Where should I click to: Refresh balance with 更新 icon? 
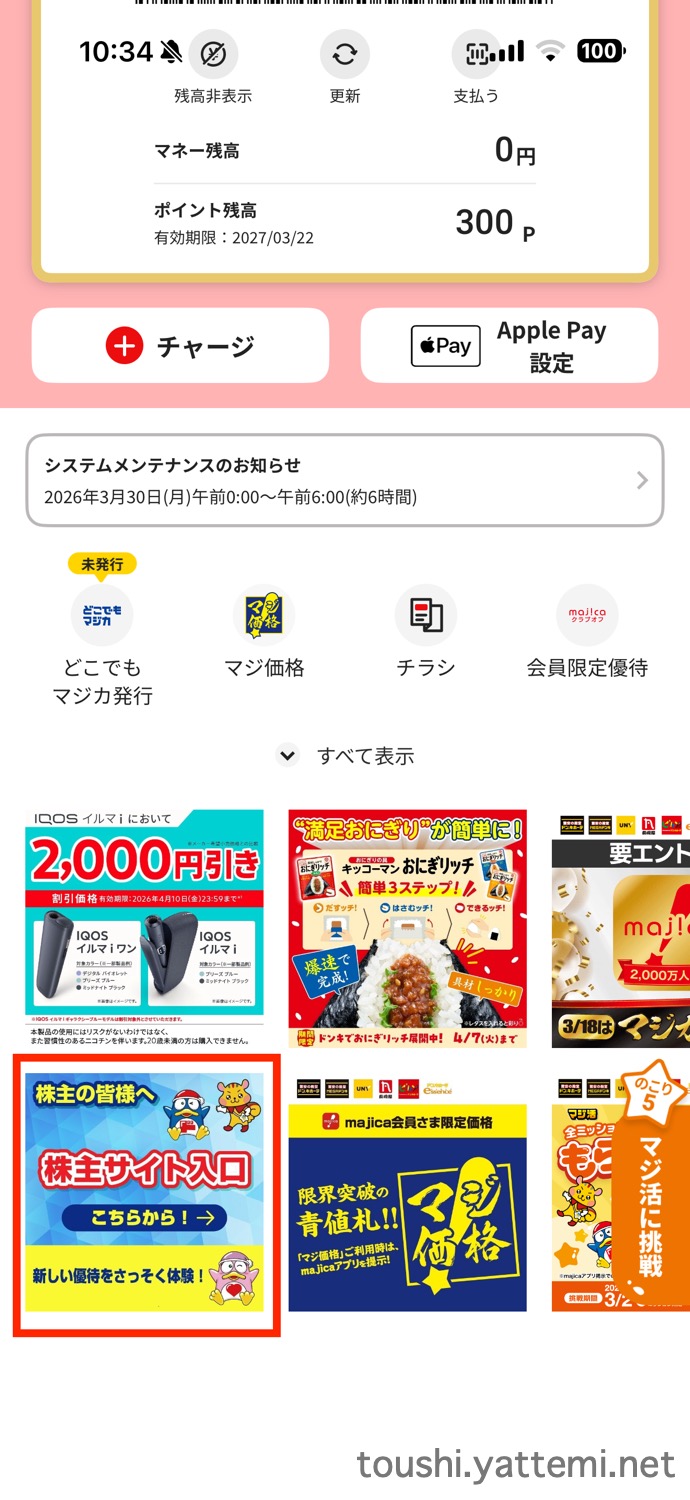point(344,55)
